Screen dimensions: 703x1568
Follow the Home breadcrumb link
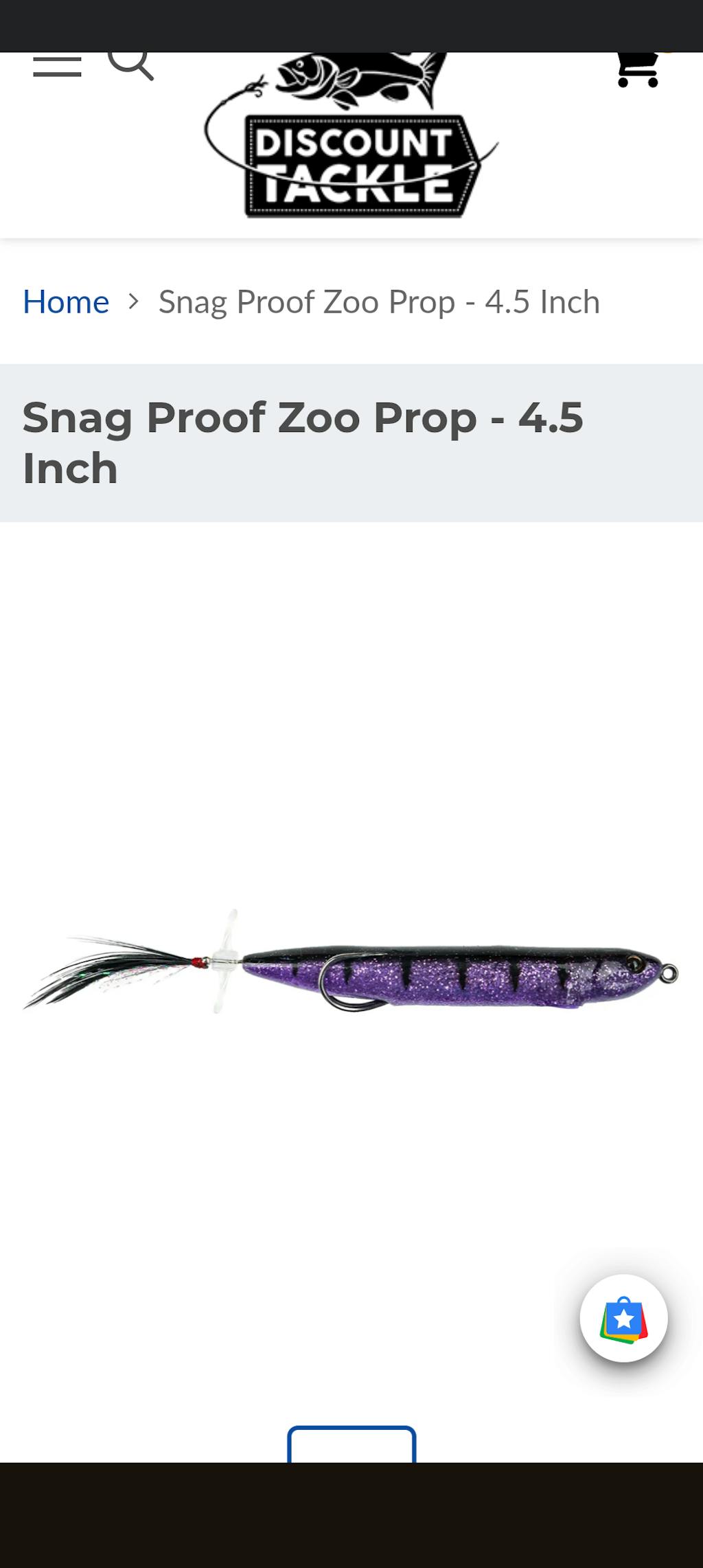point(66,302)
